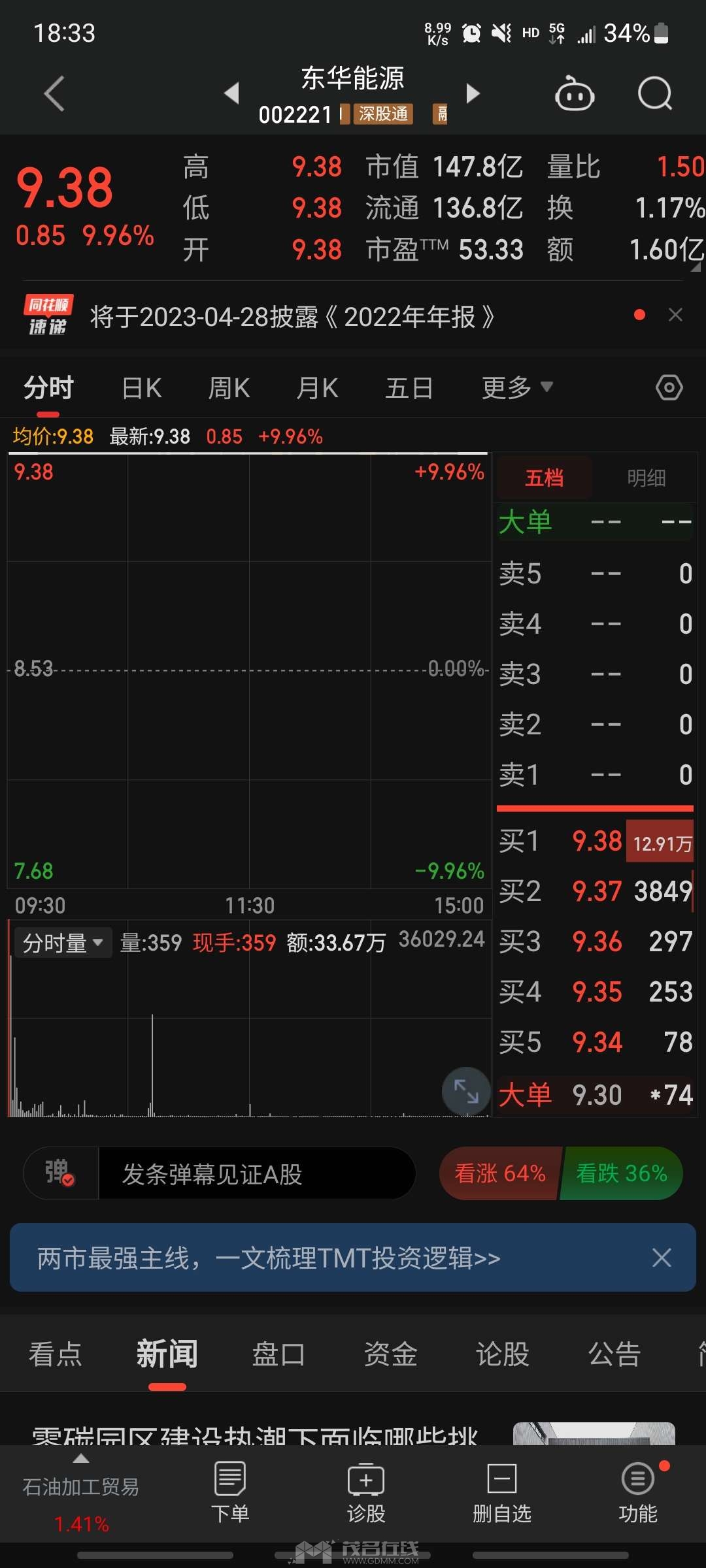Image resolution: width=706 pixels, height=1568 pixels.
Task: Expand chart to full screen
Action: pyautogui.click(x=466, y=1091)
